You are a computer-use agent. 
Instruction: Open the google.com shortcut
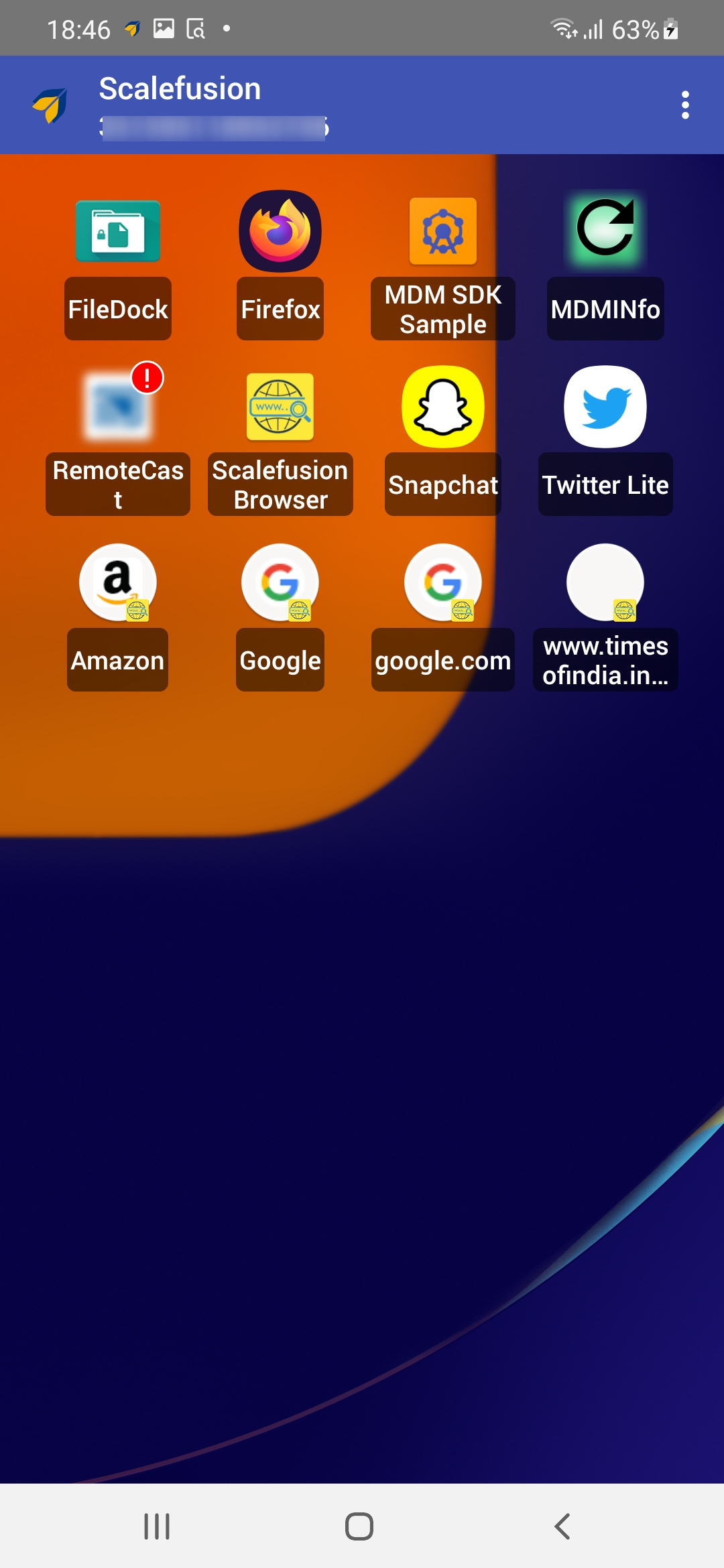pyautogui.click(x=443, y=583)
